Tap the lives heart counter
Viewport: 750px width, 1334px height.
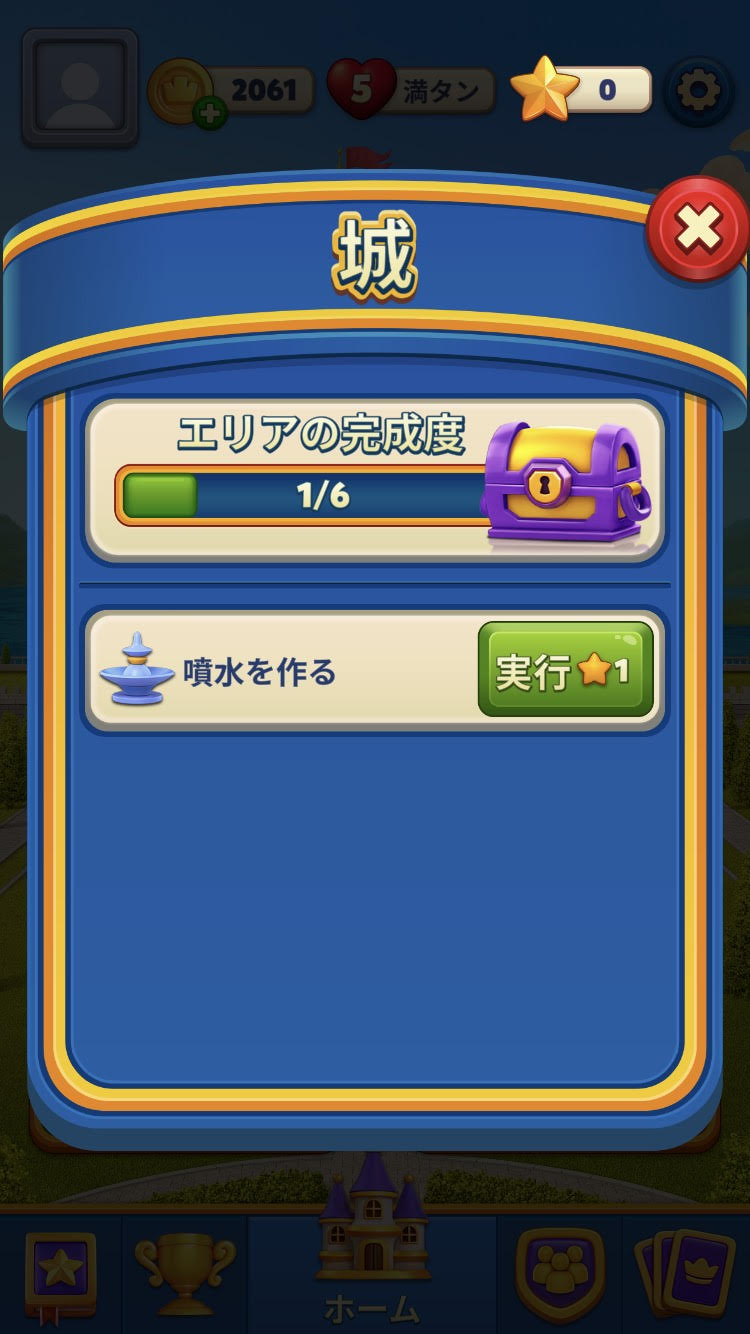[x=360, y=91]
